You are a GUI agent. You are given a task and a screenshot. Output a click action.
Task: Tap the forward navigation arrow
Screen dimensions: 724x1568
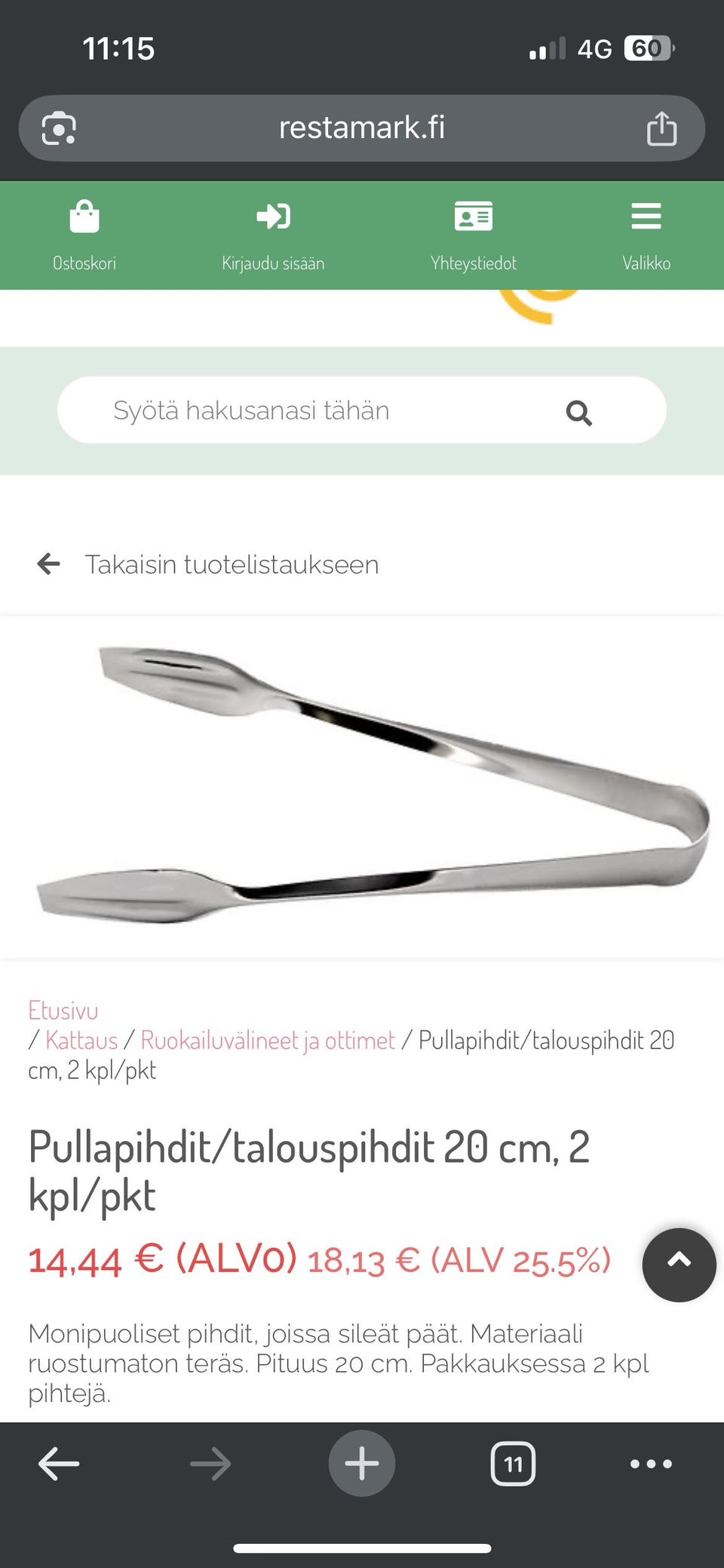click(212, 1462)
